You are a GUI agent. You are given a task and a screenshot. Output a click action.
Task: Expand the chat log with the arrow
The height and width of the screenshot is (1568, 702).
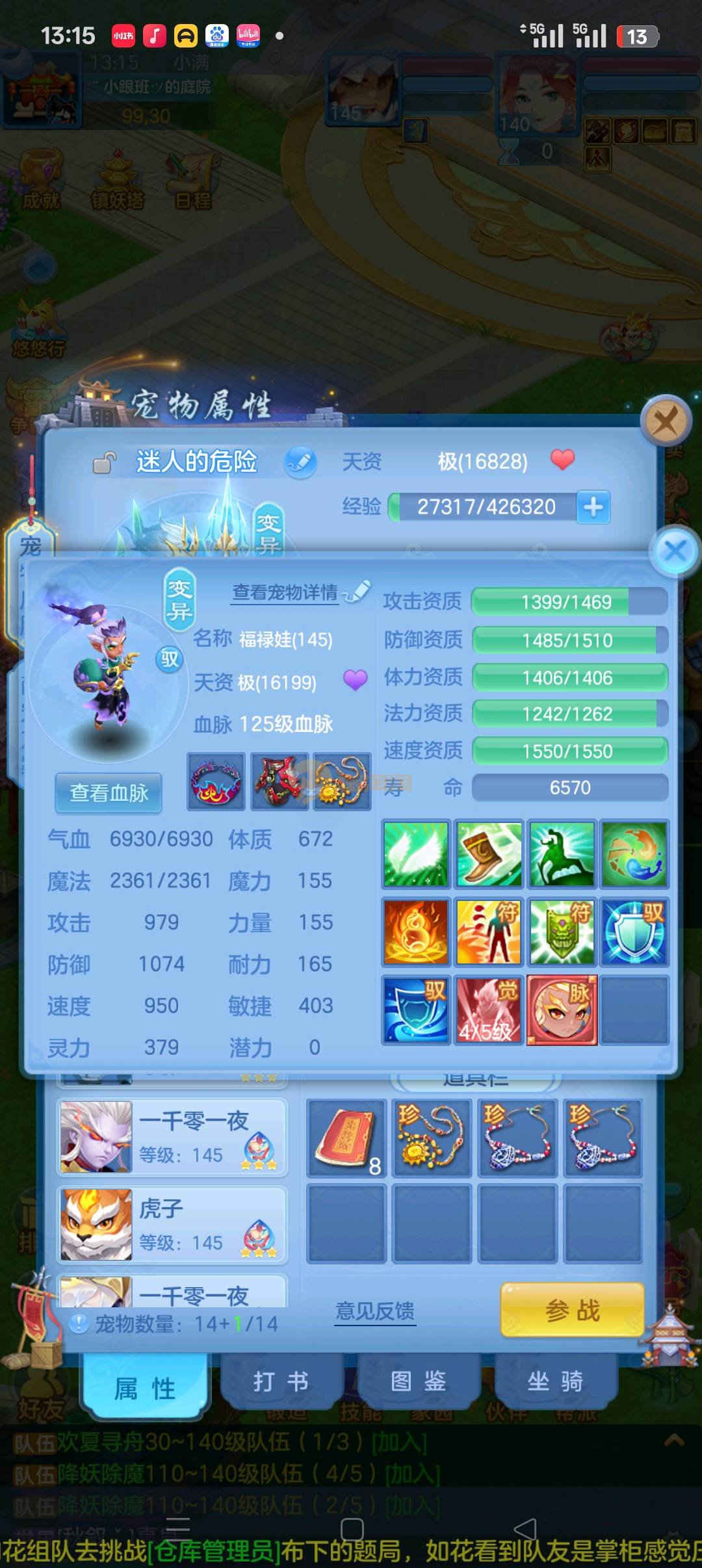click(x=674, y=1441)
